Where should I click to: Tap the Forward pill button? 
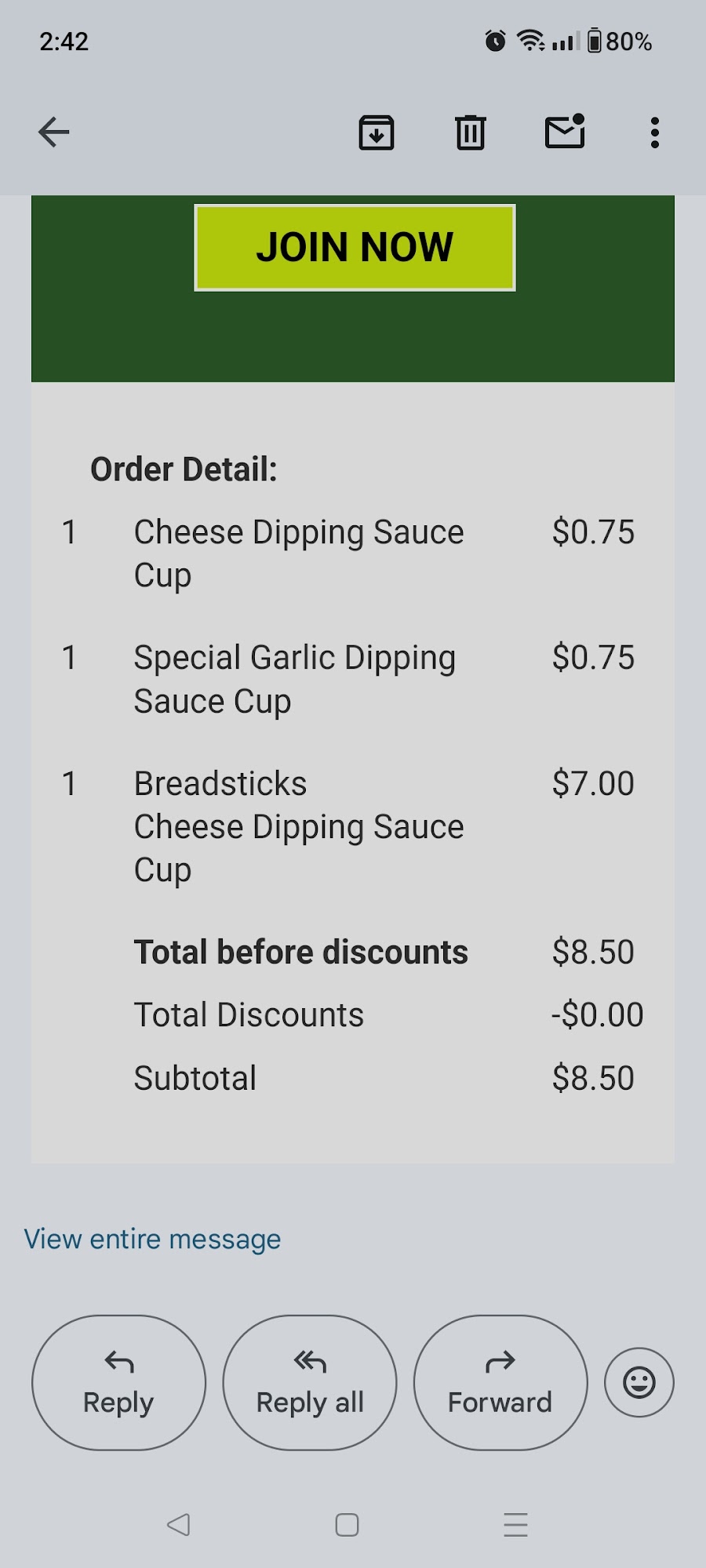[500, 1382]
